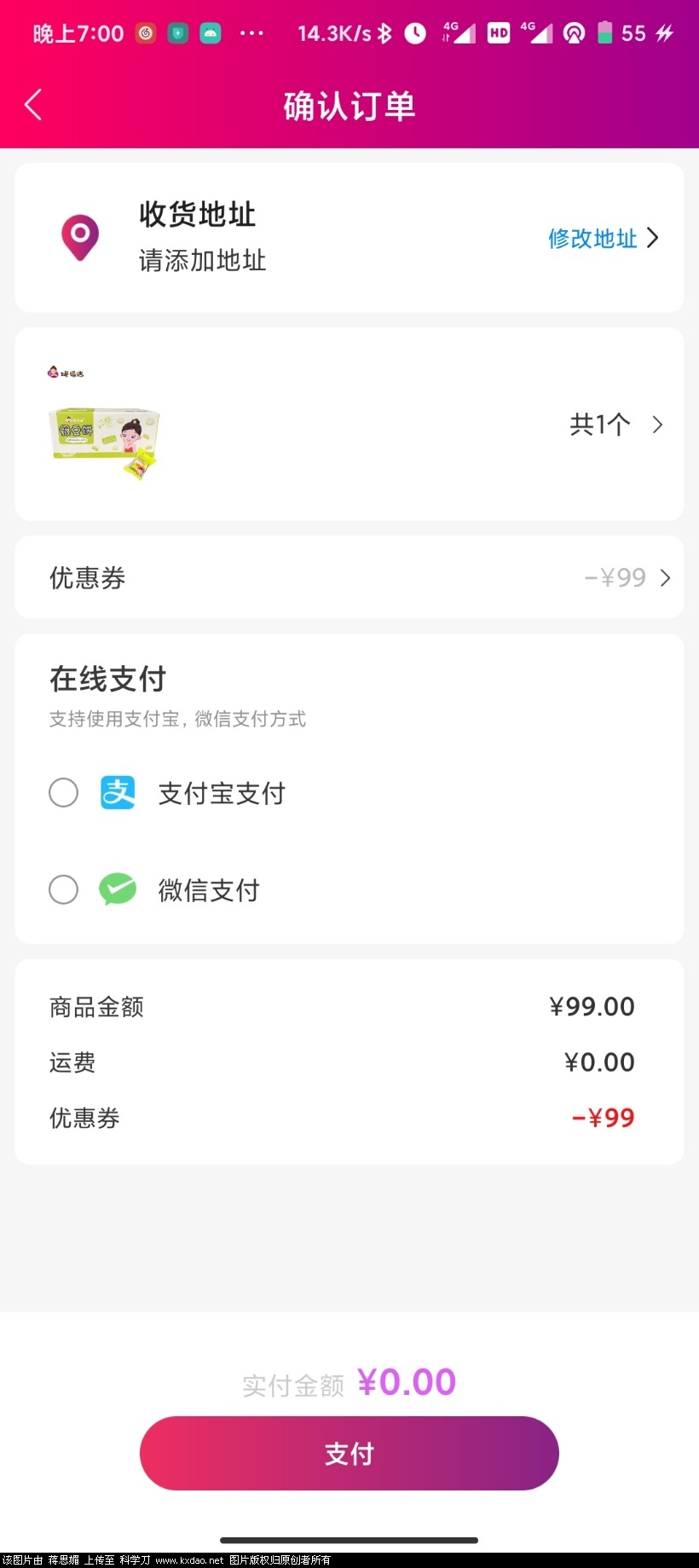
Task: Tap the clock icon in the status bar
Action: click(x=415, y=32)
